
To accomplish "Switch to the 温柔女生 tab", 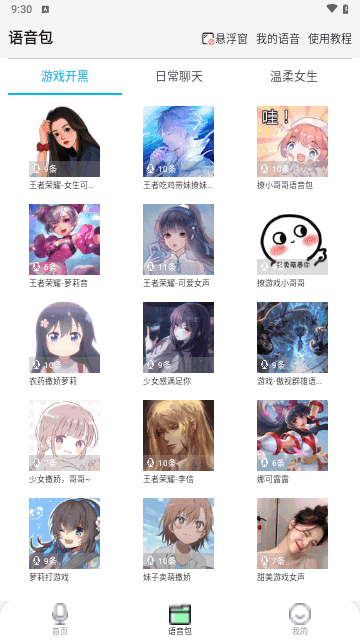I will tap(294, 76).
